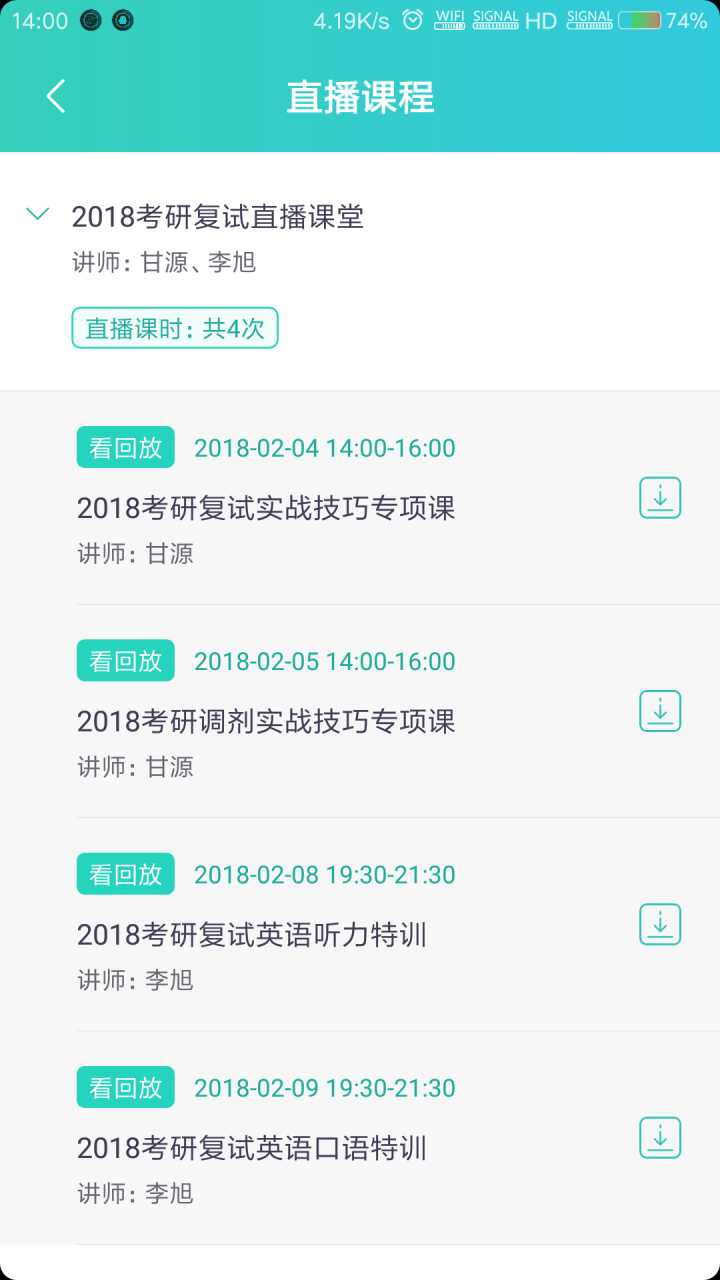Download 2018考研调剂实战技巧专项课
The image size is (720, 1280).
pyautogui.click(x=660, y=711)
